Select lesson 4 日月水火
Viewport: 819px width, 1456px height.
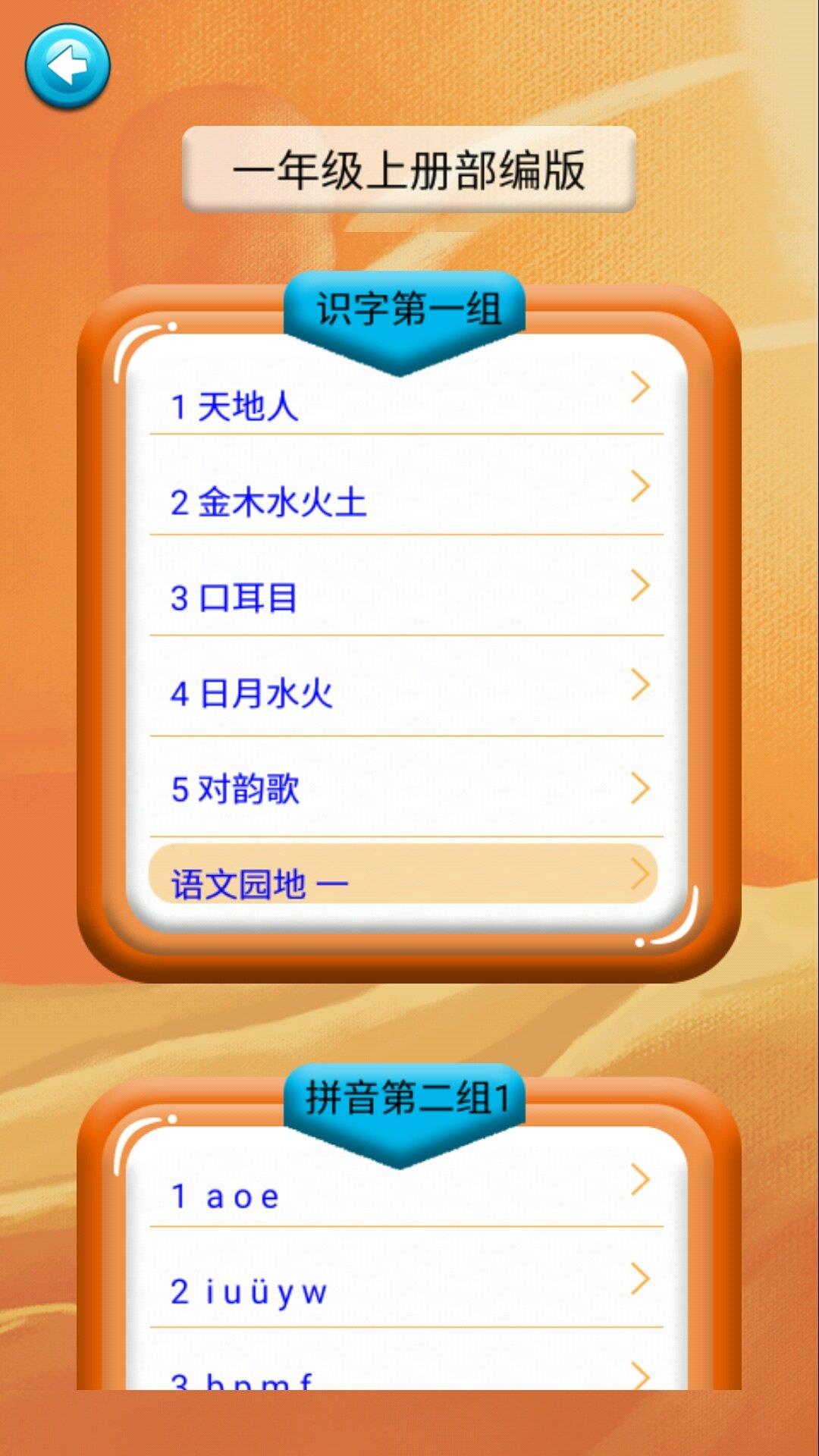[406, 693]
